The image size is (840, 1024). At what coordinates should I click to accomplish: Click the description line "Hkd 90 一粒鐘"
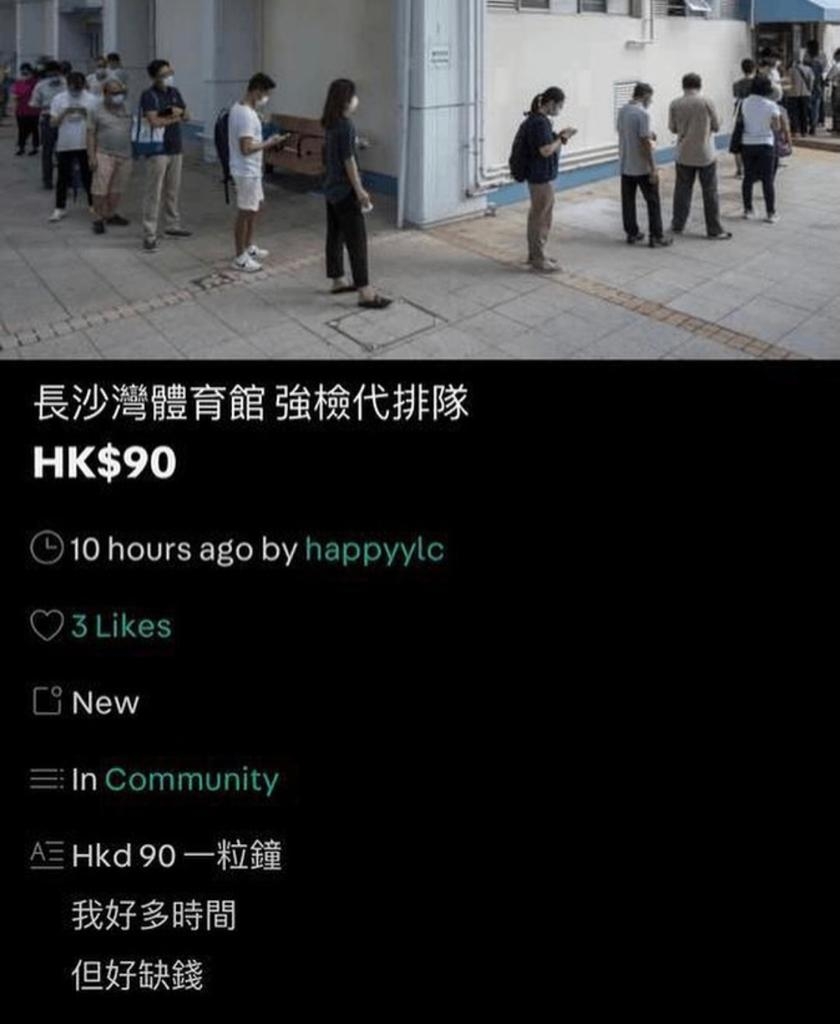click(x=180, y=854)
